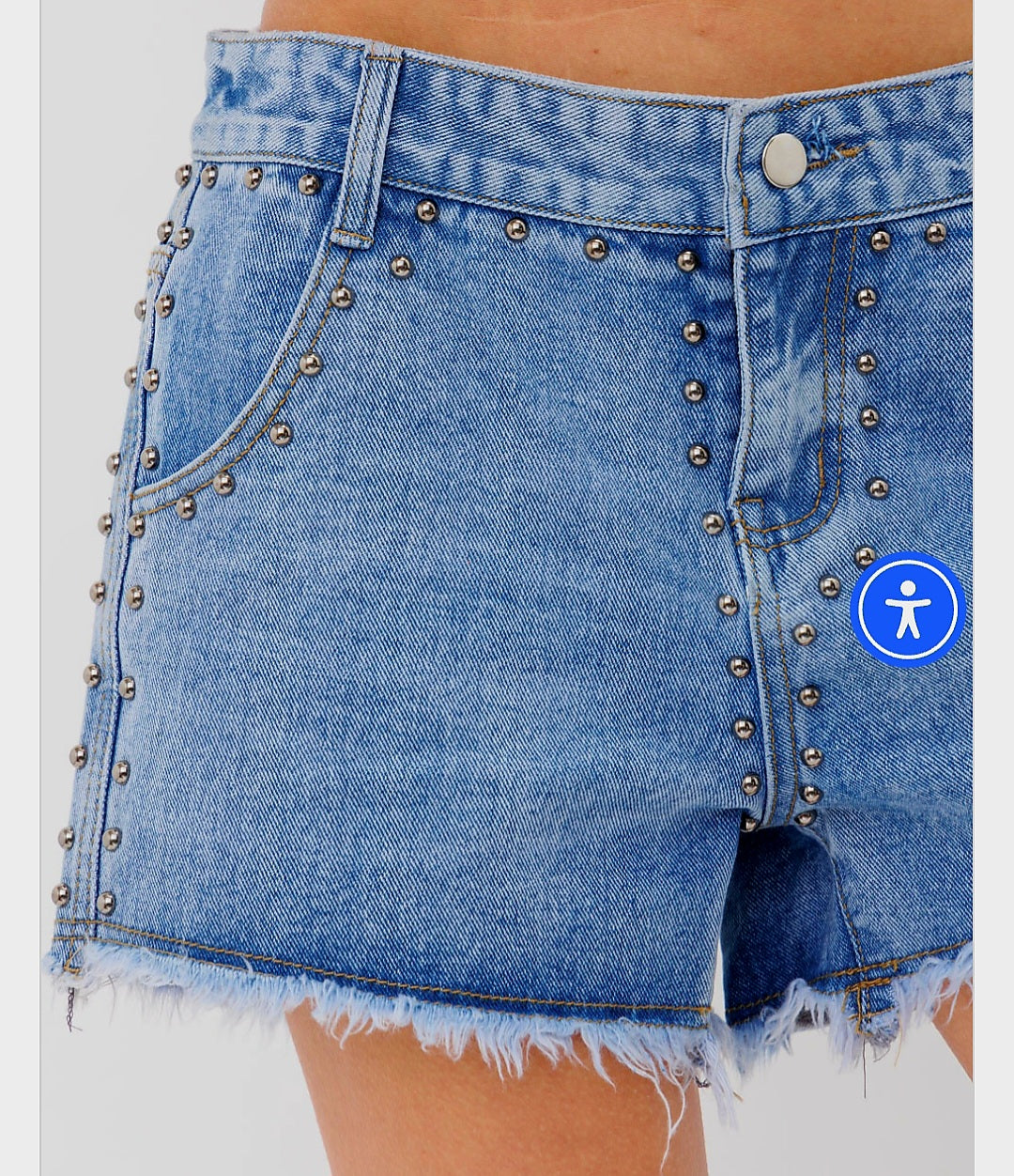Open the accessibility options widget
The height and width of the screenshot is (1176, 1014).
[x=907, y=610]
